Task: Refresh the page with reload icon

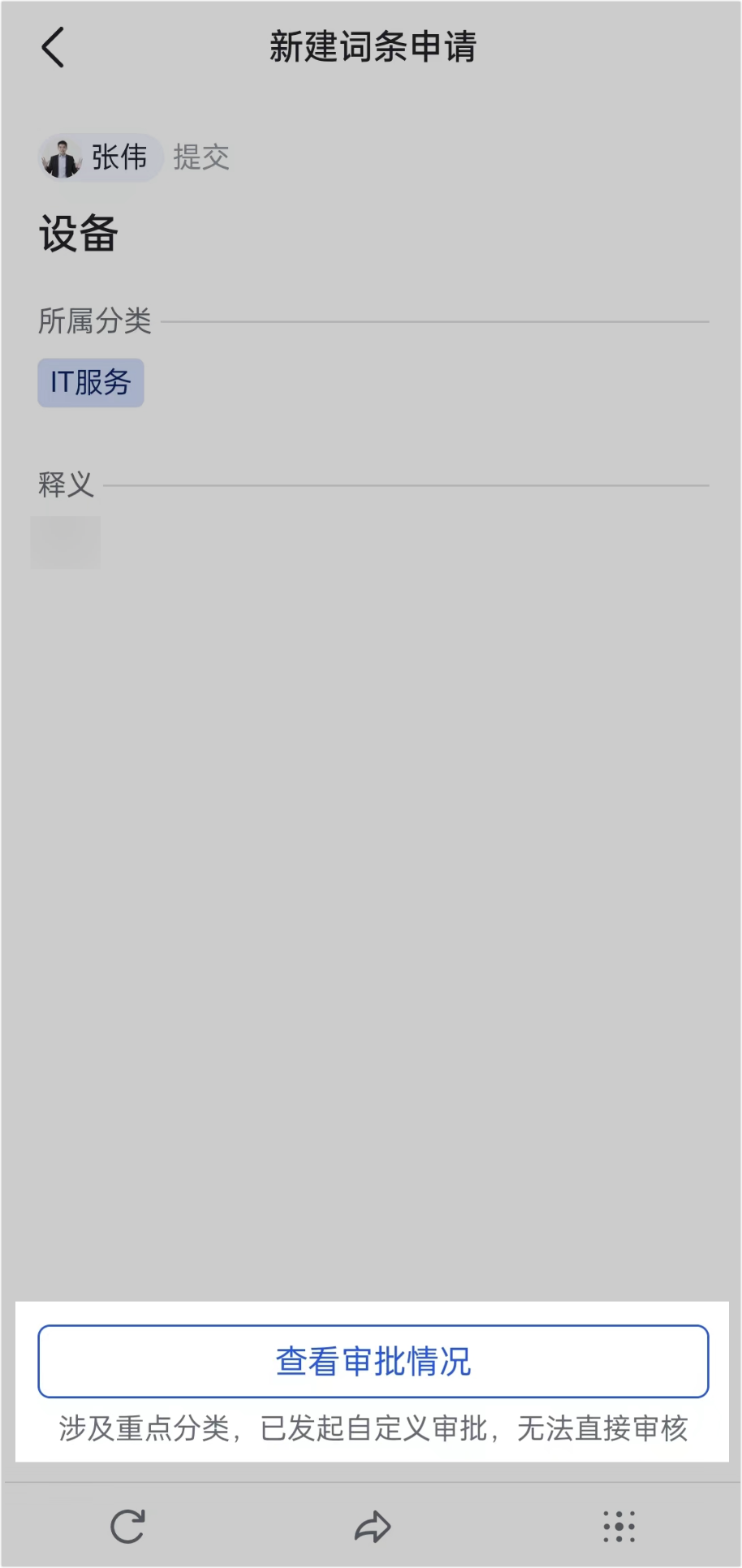Action: point(127,1527)
